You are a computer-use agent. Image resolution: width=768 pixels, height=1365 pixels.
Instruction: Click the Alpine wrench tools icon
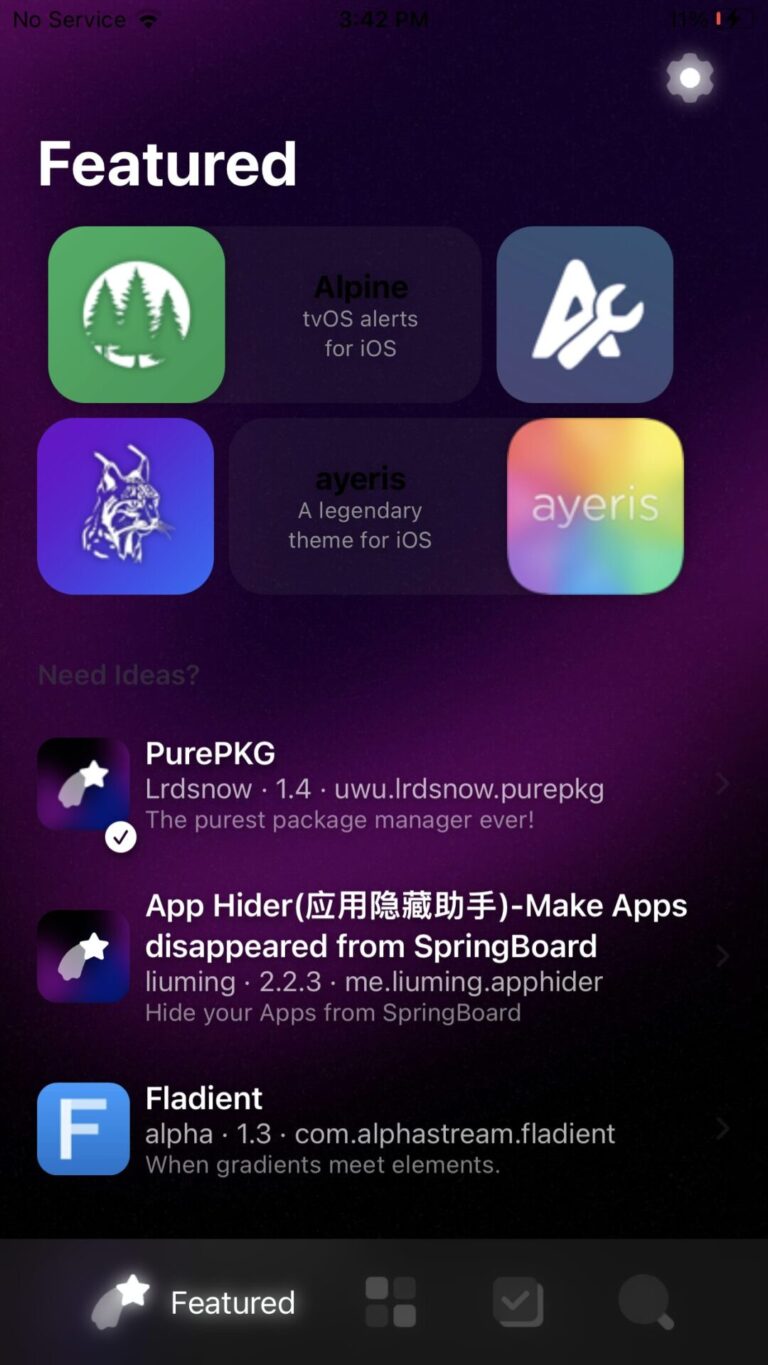584,314
